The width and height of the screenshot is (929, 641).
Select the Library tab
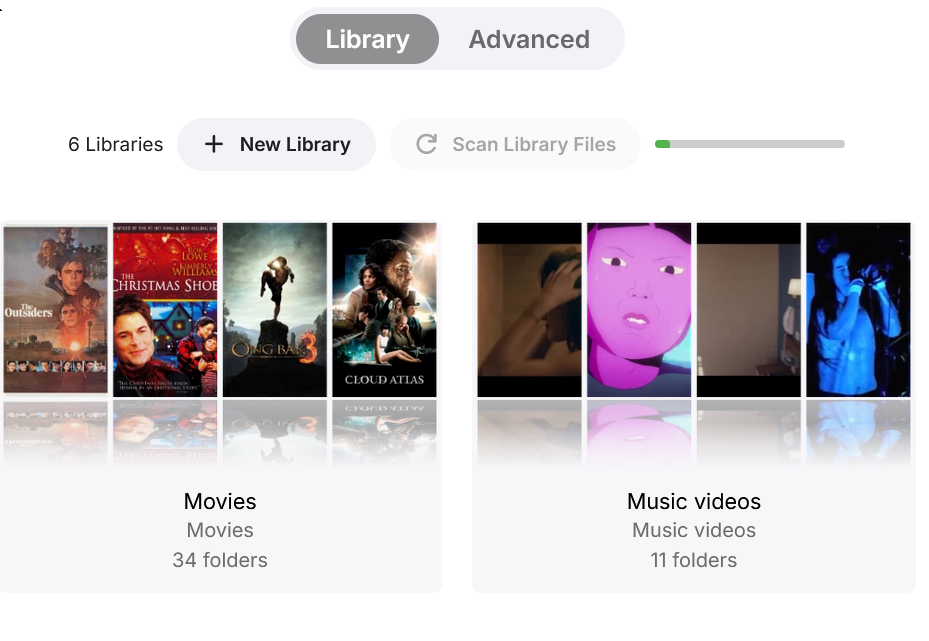pyautogui.click(x=367, y=40)
